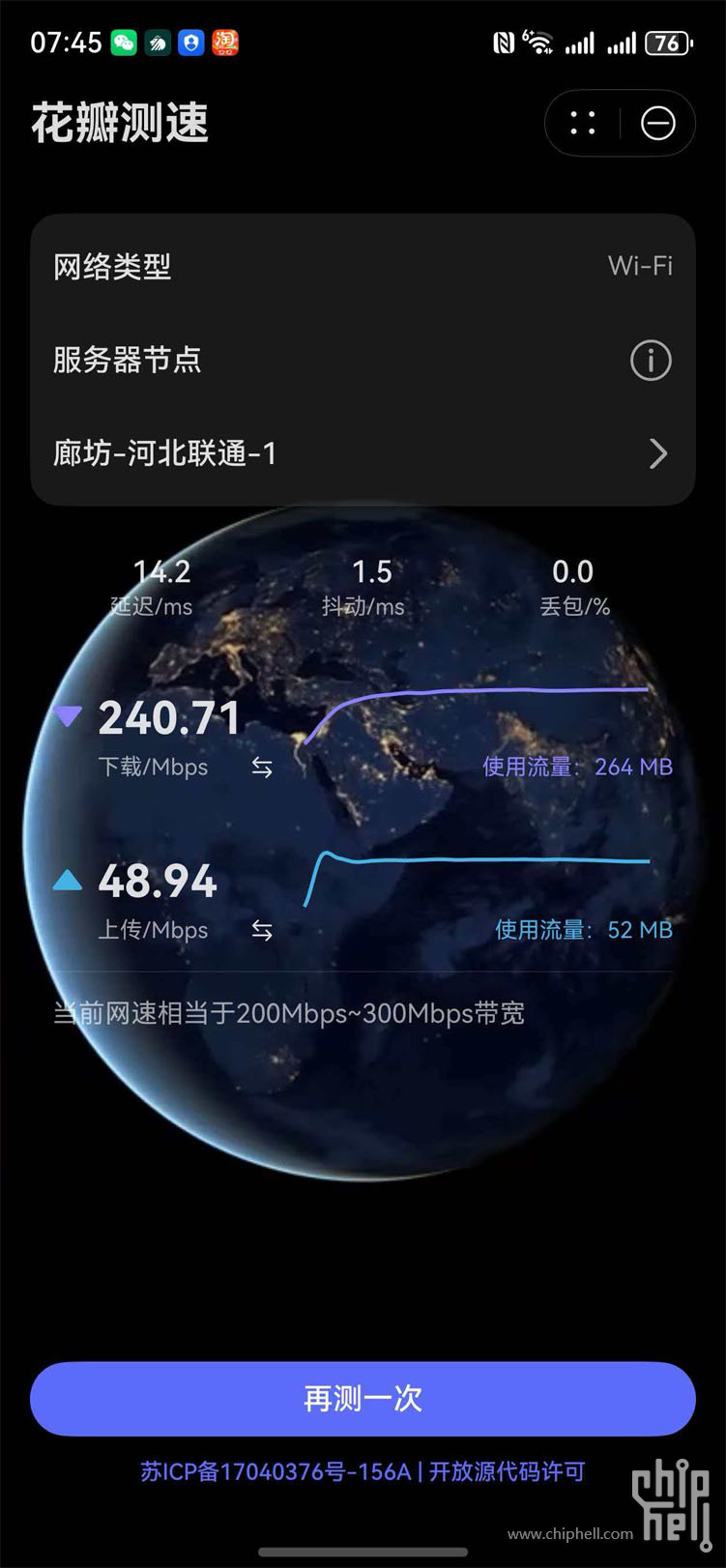This screenshot has height=1568, width=726.
Task: Tap the chevron arrow next to the server node
Action: (x=658, y=453)
